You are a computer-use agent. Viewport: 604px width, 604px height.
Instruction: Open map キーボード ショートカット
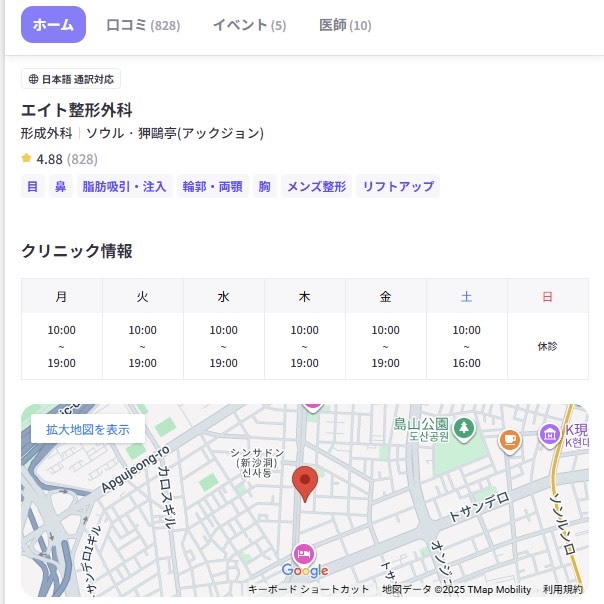pos(309,590)
